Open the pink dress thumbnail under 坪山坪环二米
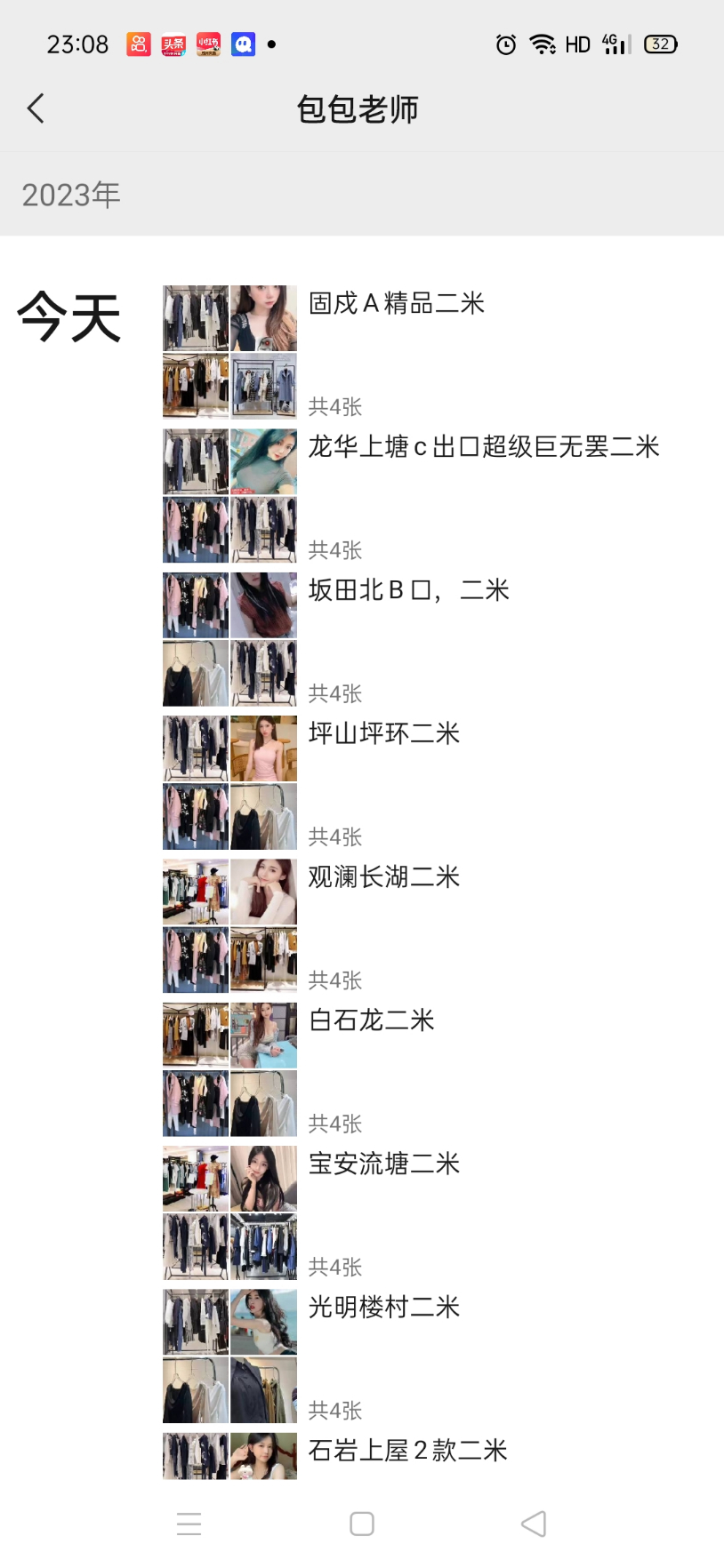 tap(263, 748)
